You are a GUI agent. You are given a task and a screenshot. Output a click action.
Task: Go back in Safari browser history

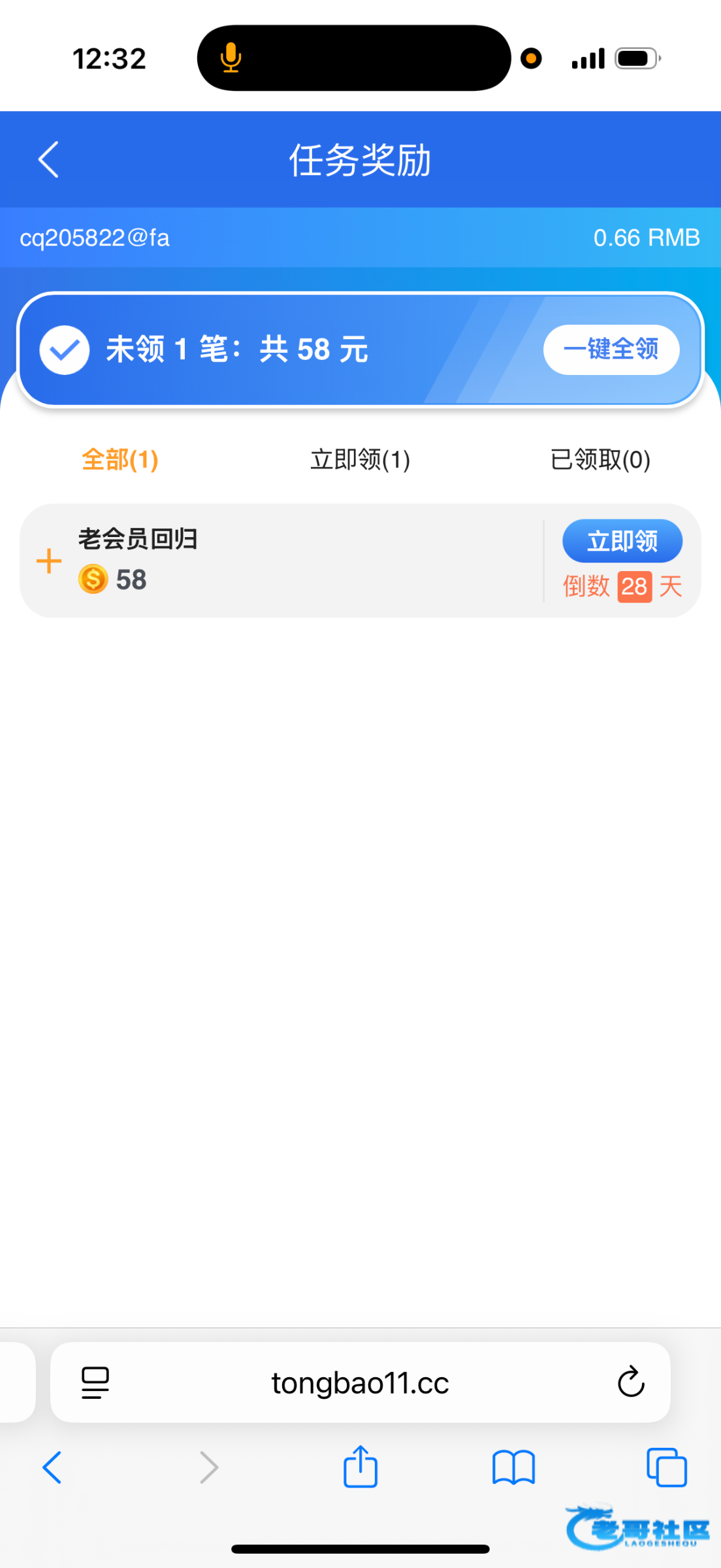tap(52, 1468)
